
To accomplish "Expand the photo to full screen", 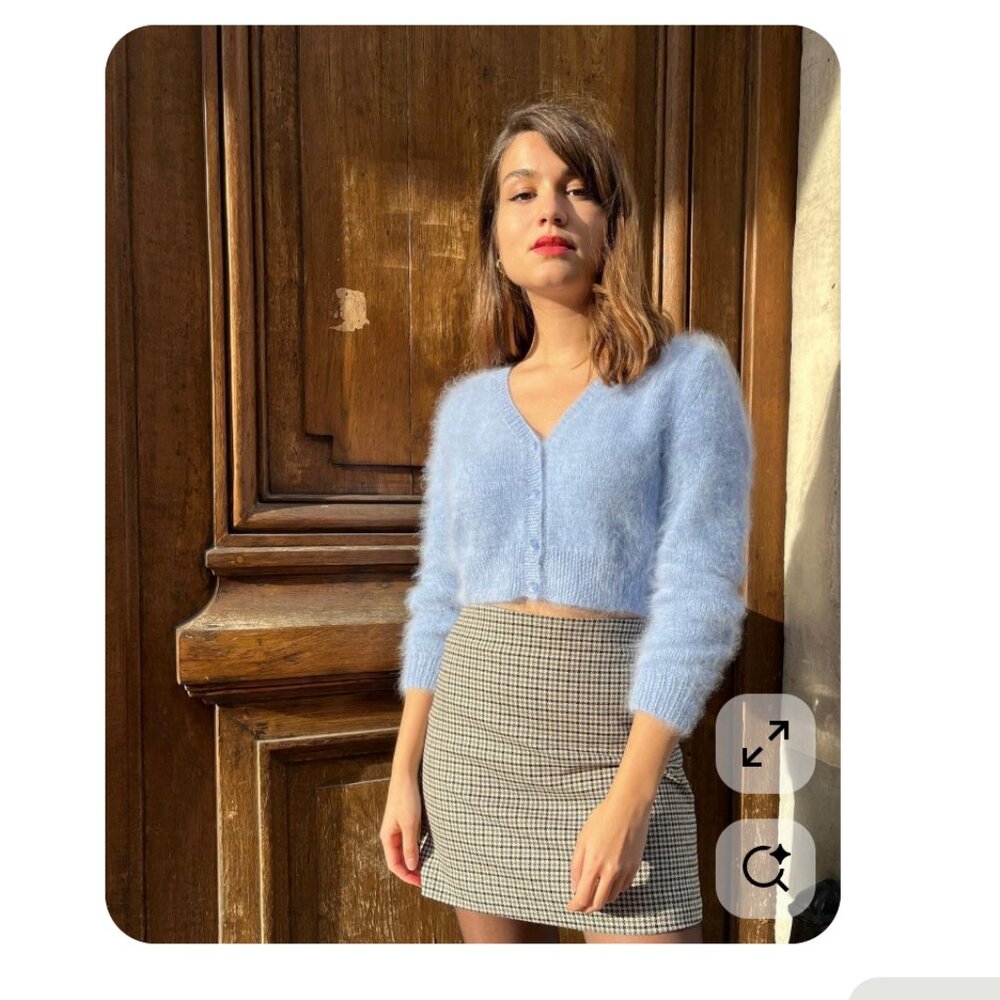I will click(x=765, y=743).
